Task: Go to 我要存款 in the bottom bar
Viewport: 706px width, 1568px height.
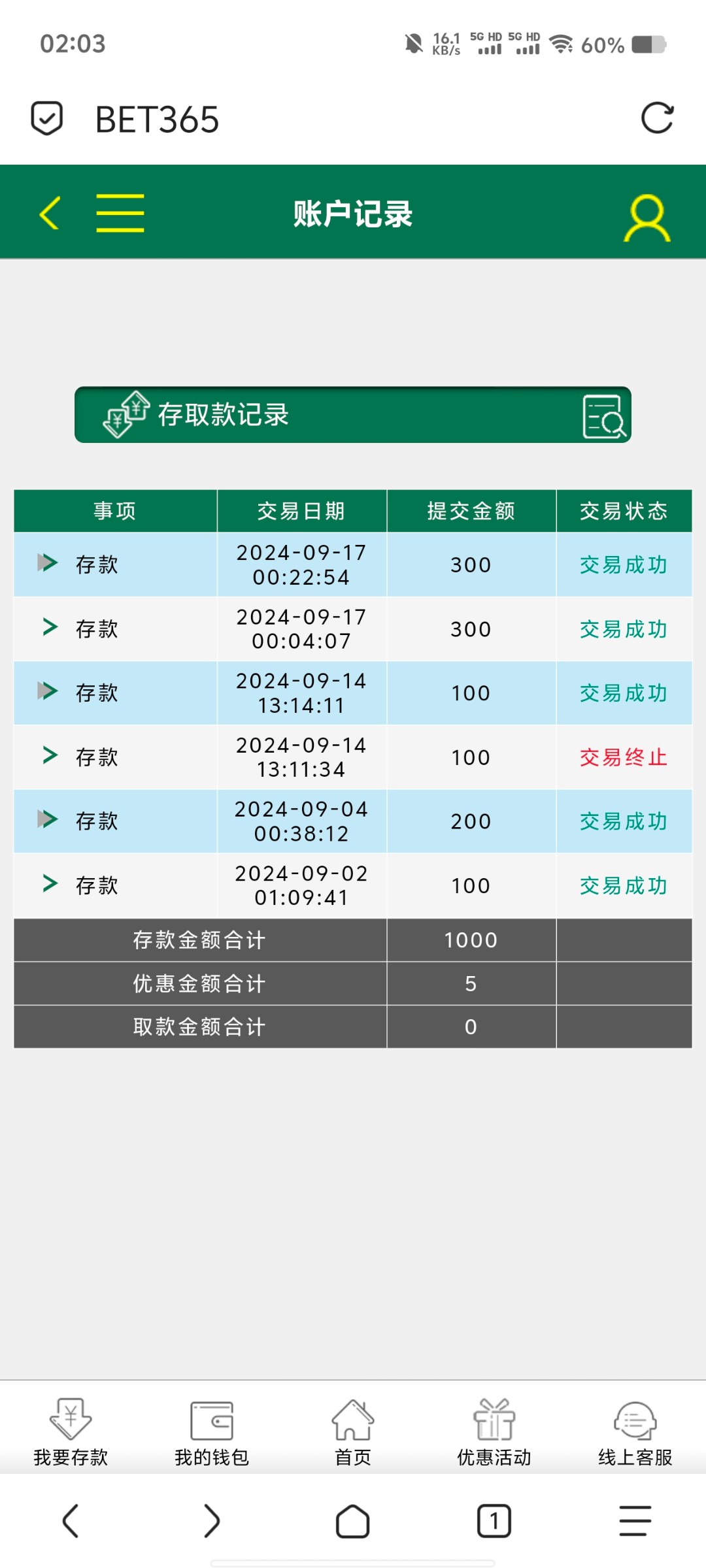Action: pyautogui.click(x=71, y=1431)
